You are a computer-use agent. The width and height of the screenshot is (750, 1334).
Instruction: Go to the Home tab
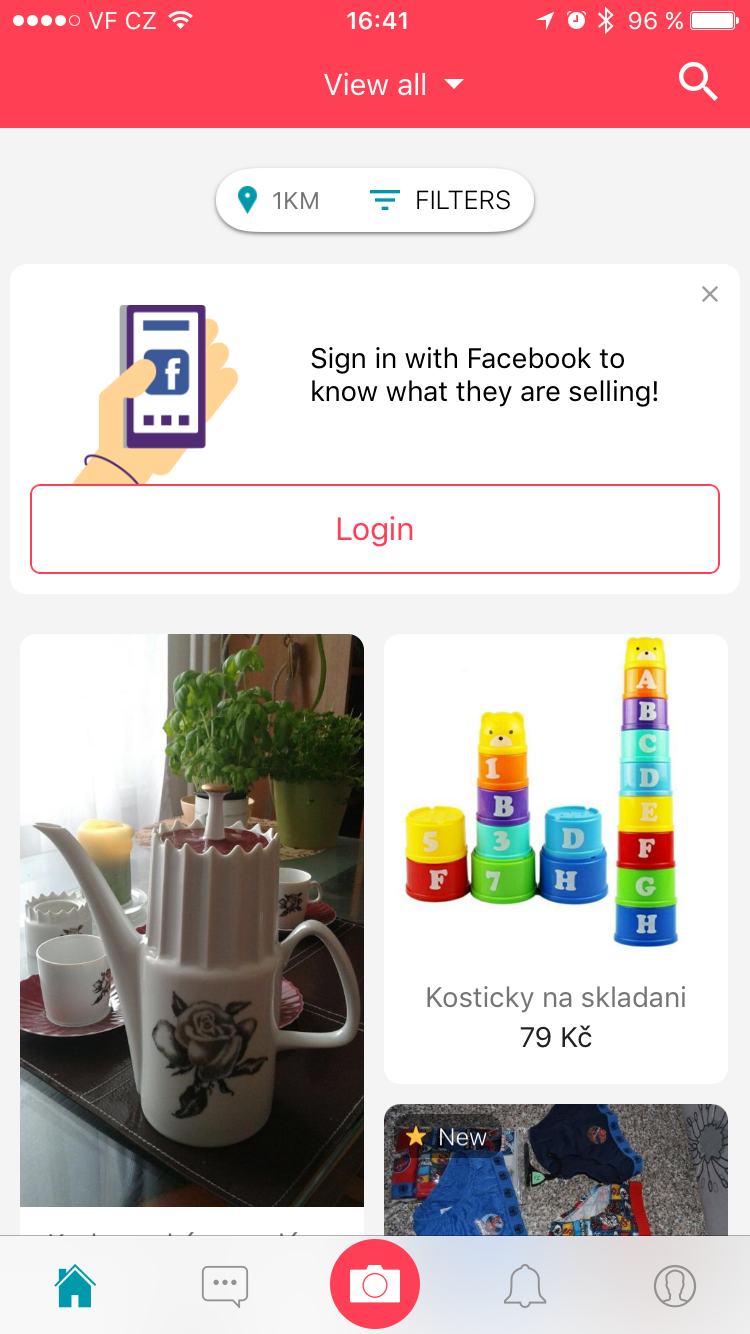point(76,1286)
